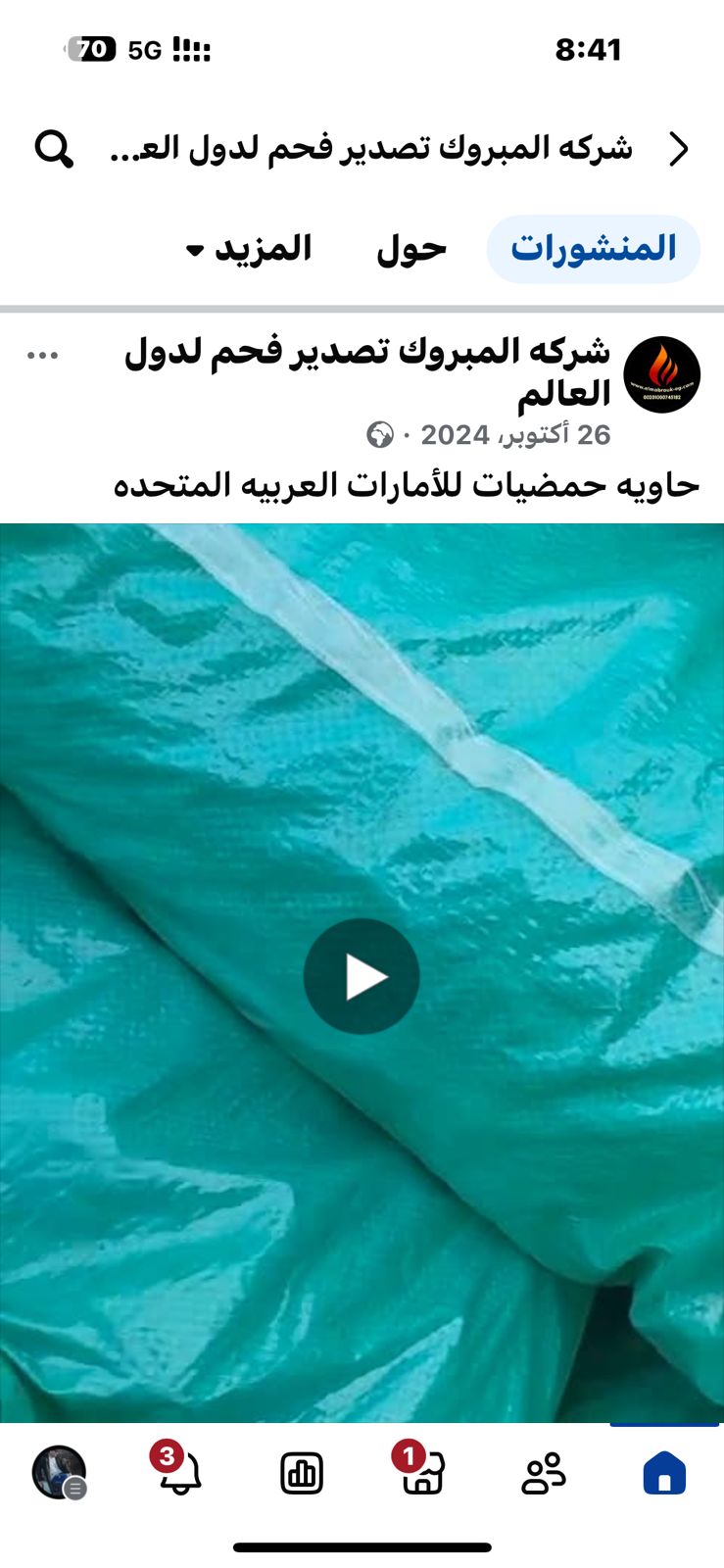The width and height of the screenshot is (724, 1568).
Task: Open the حول tab
Action: coord(411,249)
